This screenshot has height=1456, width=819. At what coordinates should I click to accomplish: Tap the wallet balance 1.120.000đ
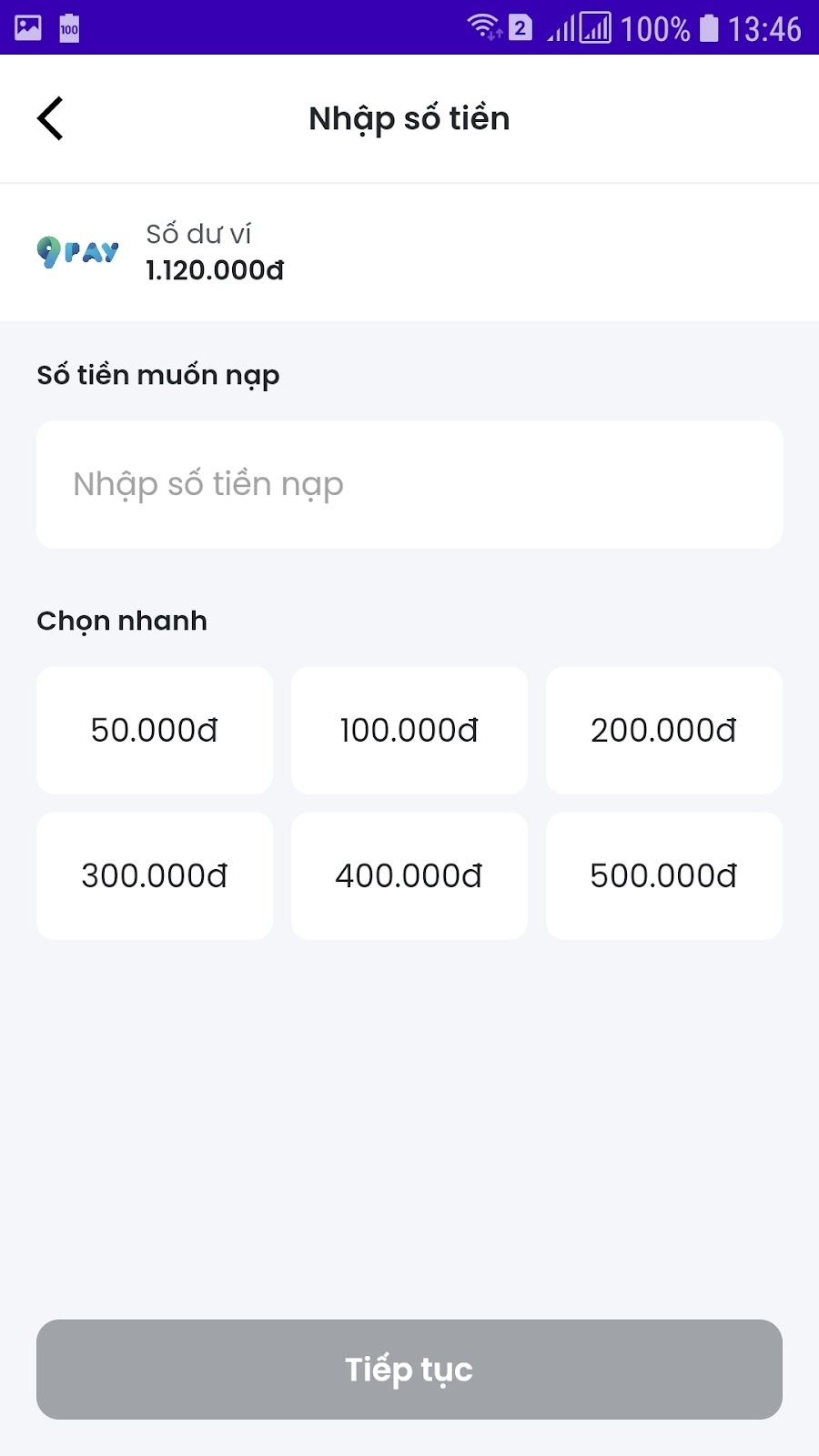coord(215,270)
